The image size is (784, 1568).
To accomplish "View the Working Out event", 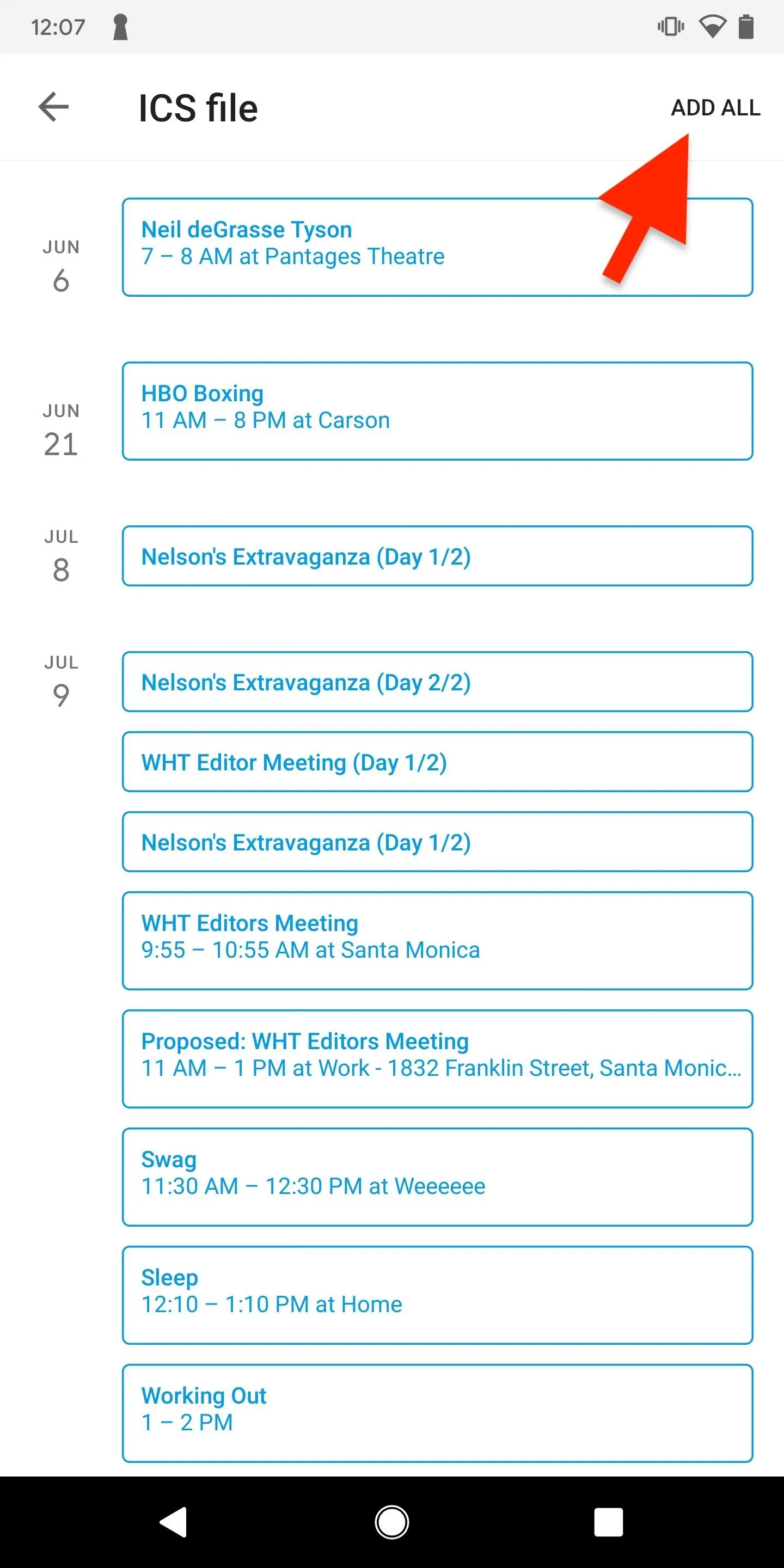I will [437, 1413].
